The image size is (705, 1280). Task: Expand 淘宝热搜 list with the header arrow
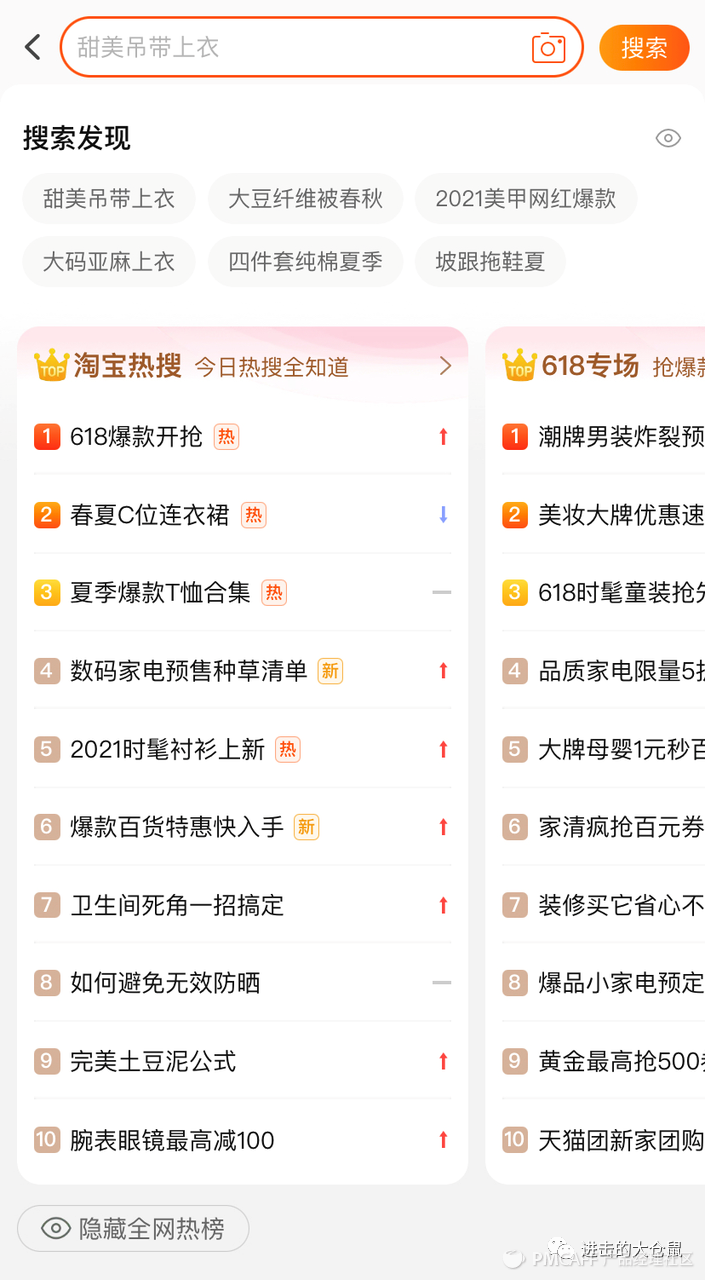click(446, 366)
